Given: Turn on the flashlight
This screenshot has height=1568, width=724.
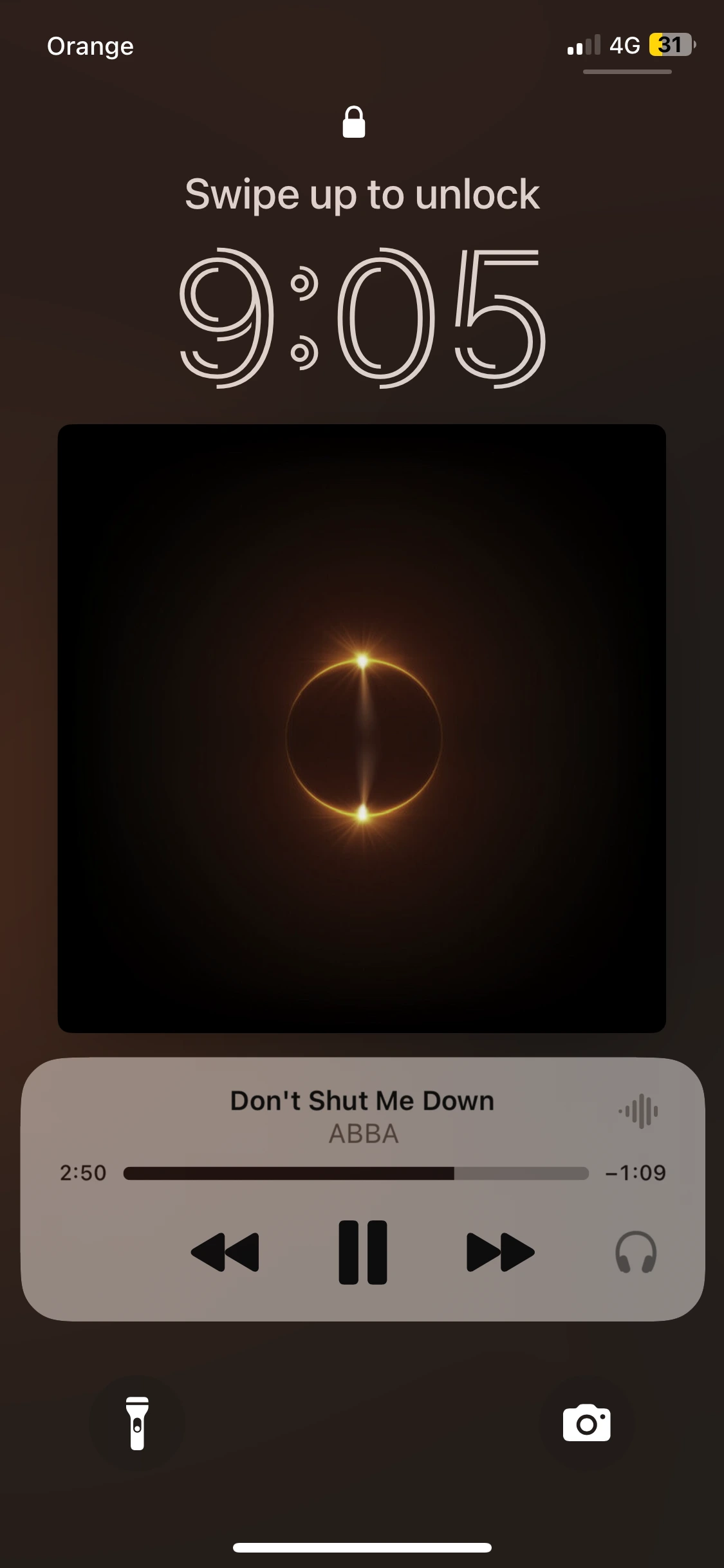Looking at the screenshot, I should coord(137,1423).
